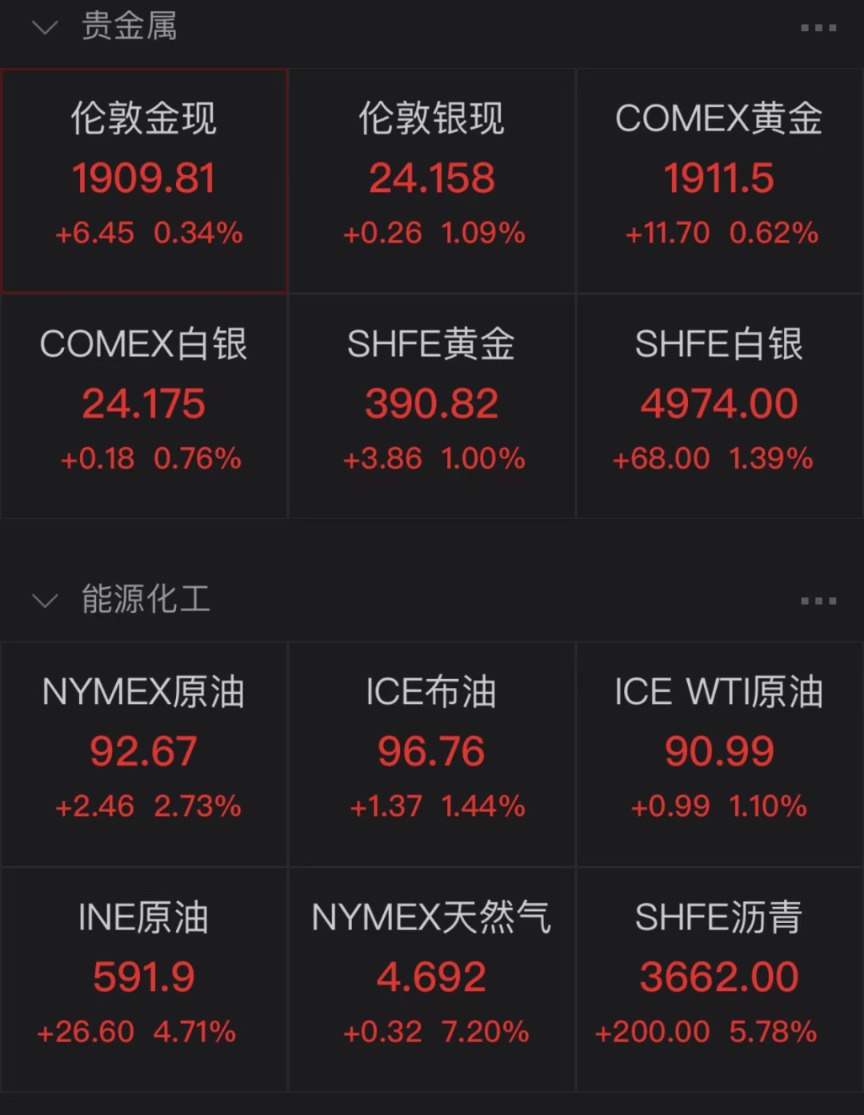
Task: Select the ICE WTI原油 tile
Action: tap(720, 753)
